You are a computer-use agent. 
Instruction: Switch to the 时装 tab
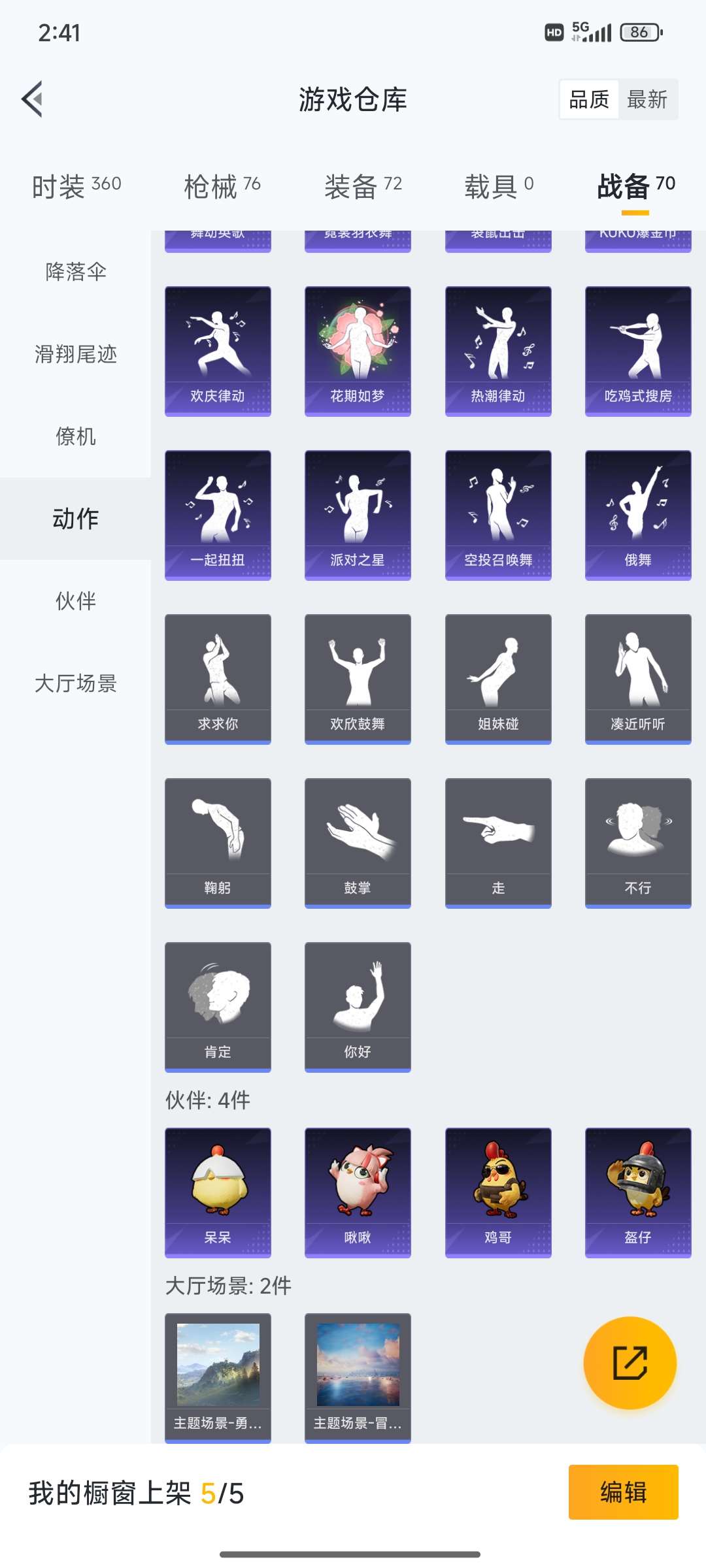(76, 187)
